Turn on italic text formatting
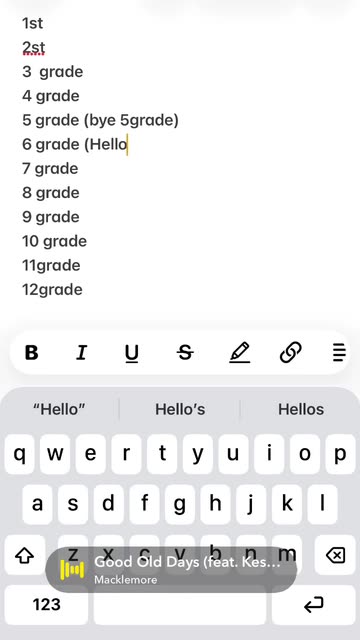The image size is (360, 640). pos(82,352)
